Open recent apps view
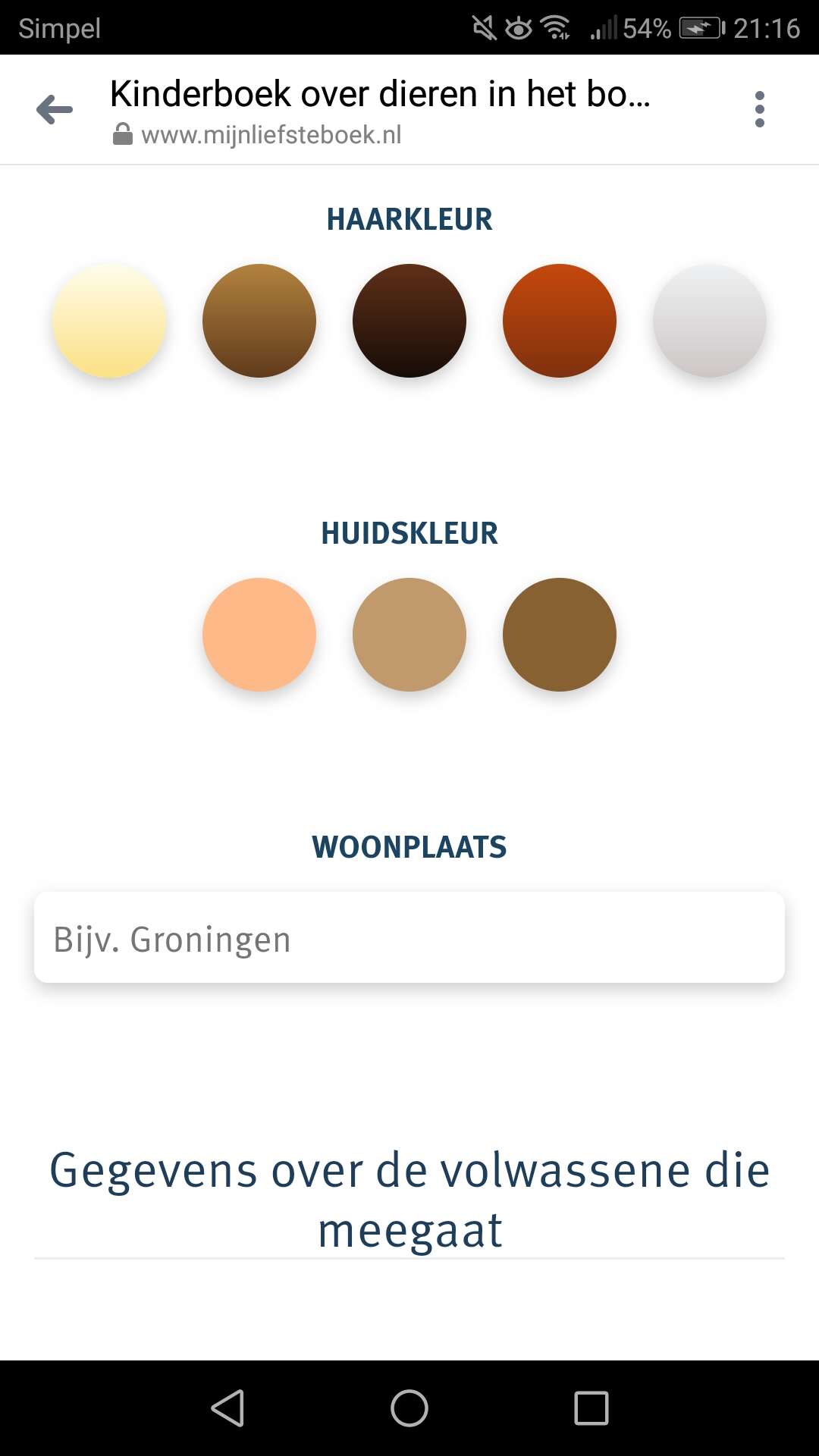This screenshot has width=819, height=1456. (x=591, y=1408)
